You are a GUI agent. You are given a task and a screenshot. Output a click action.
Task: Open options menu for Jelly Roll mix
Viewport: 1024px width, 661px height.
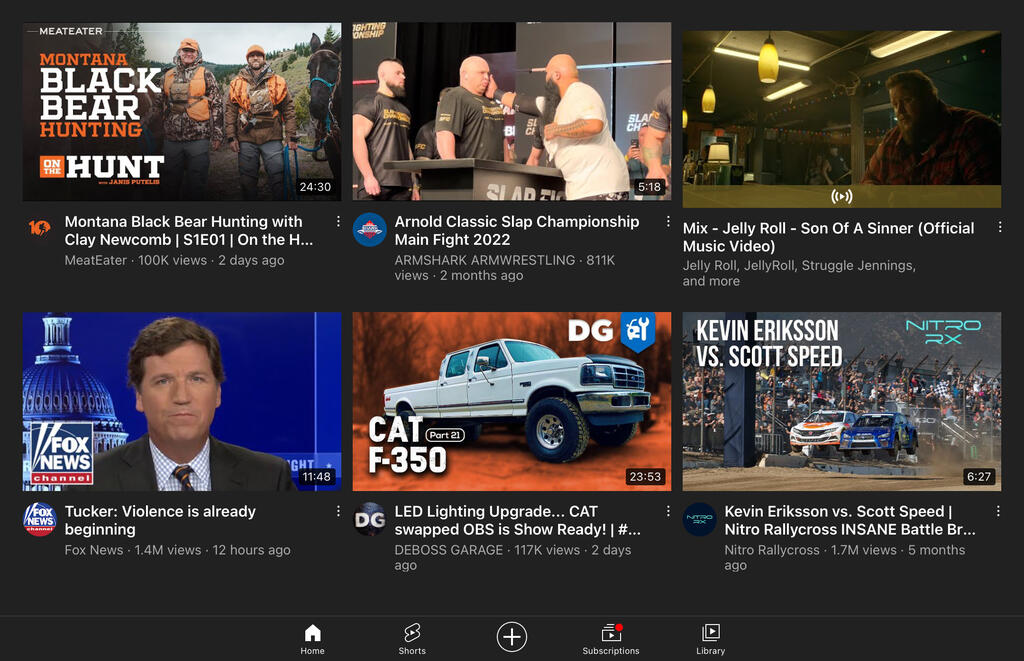click(999, 228)
